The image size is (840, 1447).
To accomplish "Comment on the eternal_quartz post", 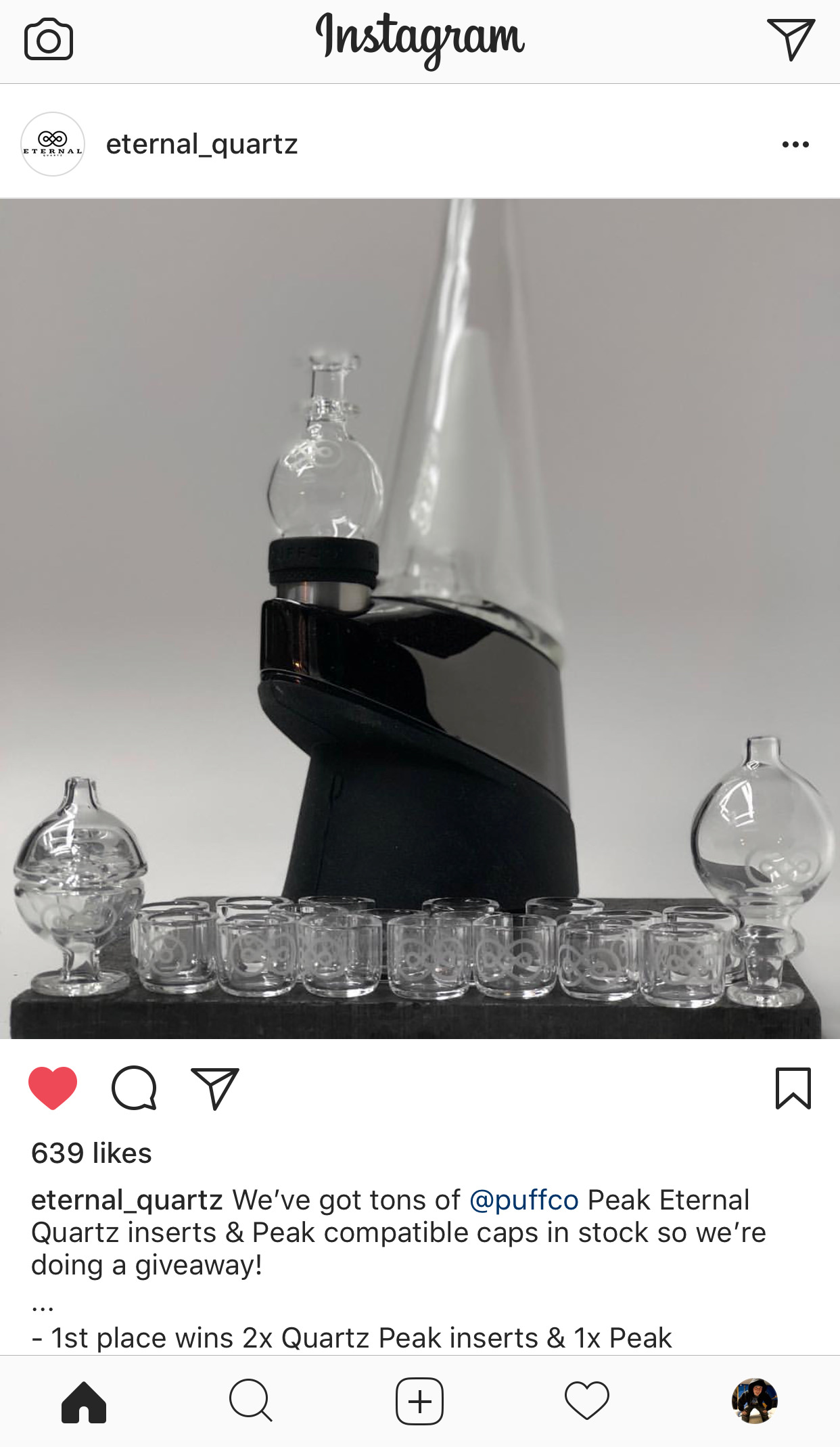I will pyautogui.click(x=134, y=1088).
